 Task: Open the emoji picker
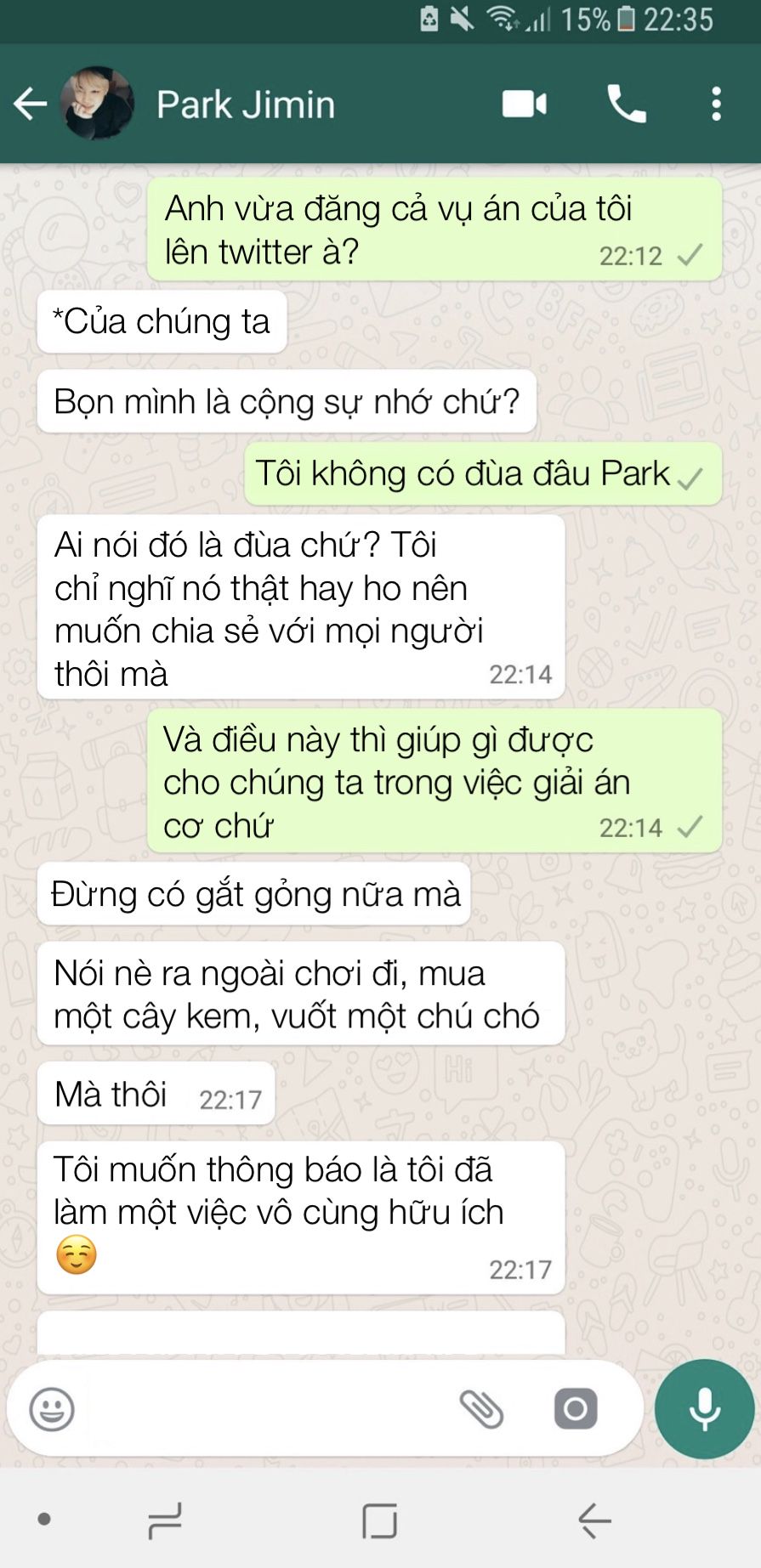(52, 1409)
